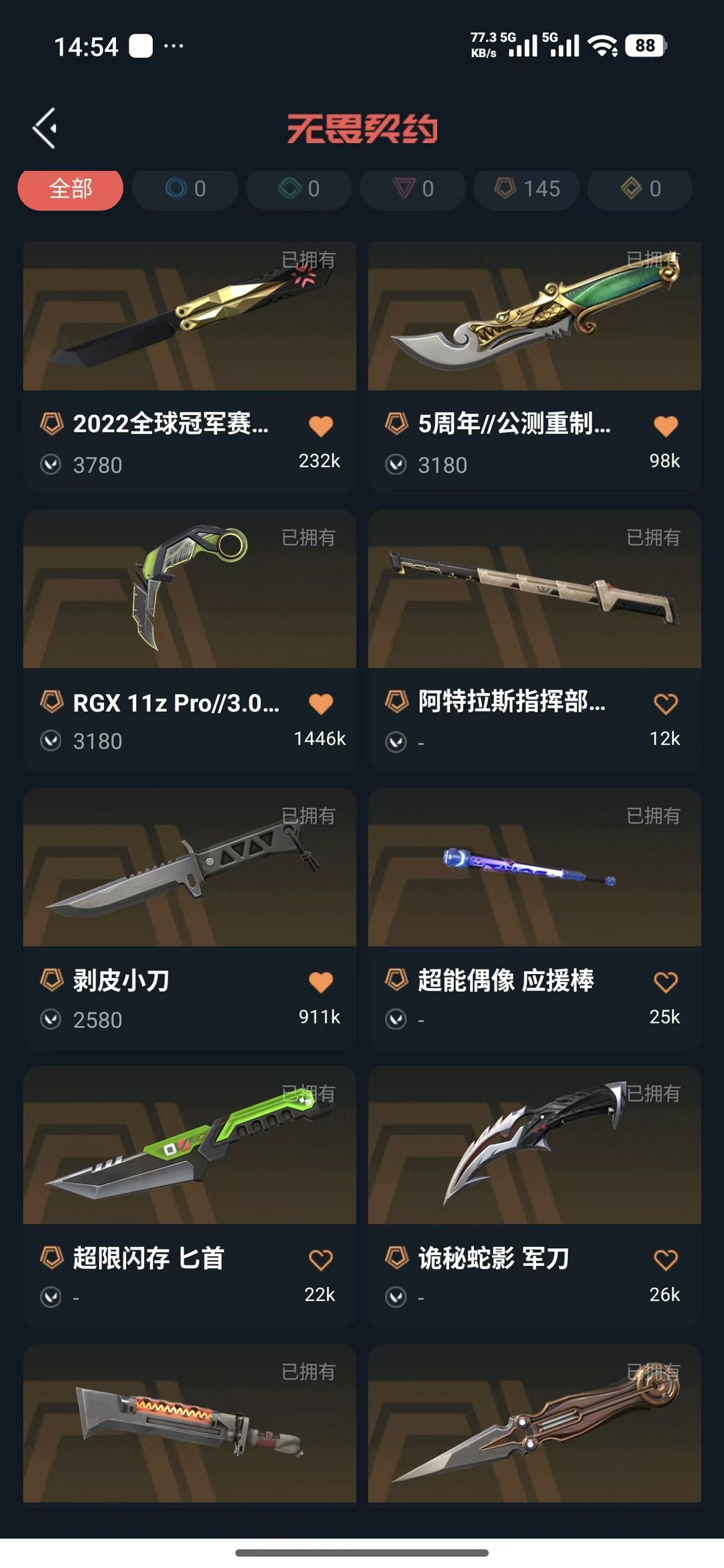724x1568 pixels.
Task: Open the 超能偶像 应援棒 card
Action: click(x=534, y=868)
